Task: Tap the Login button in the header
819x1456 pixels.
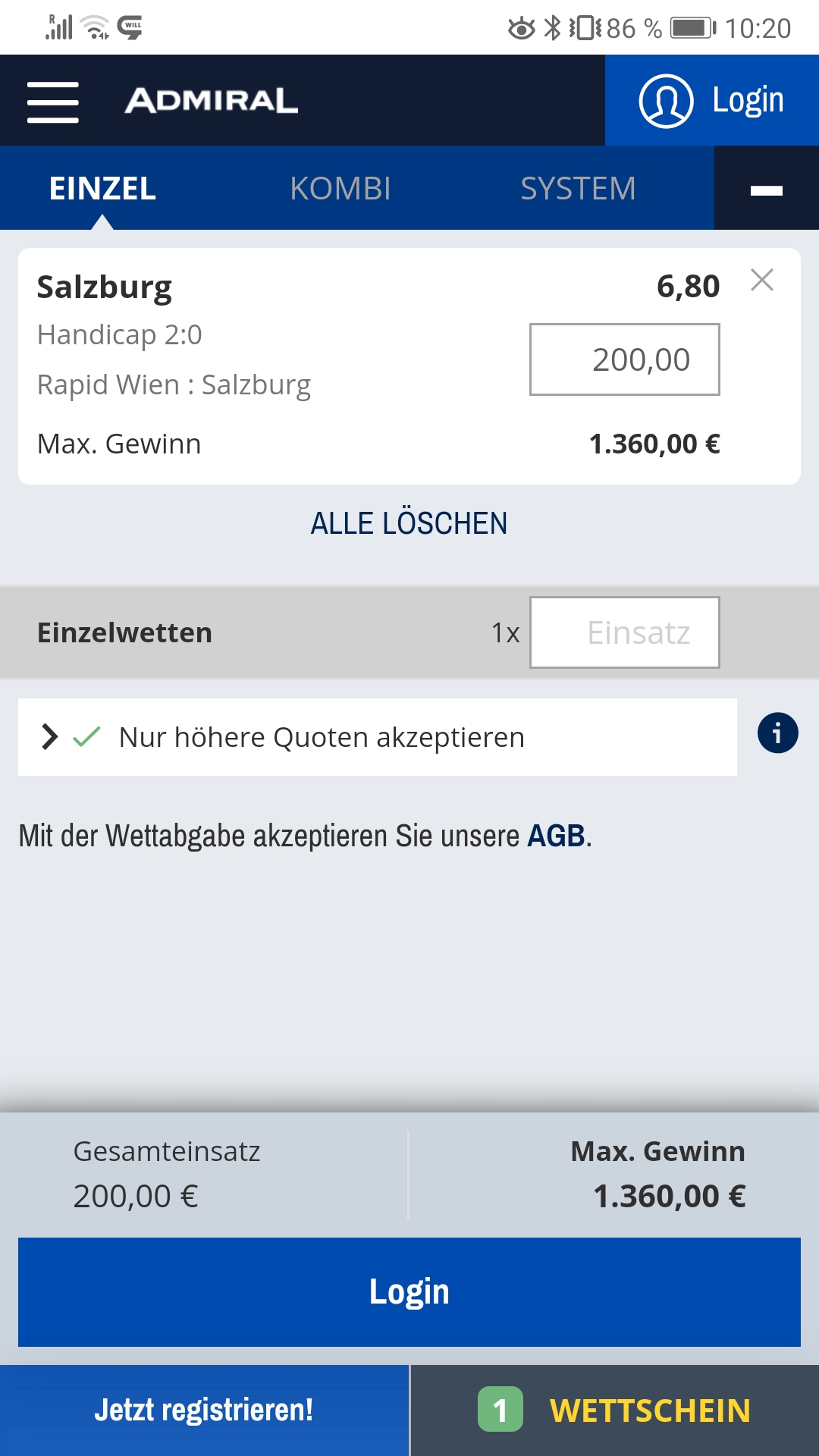Action: point(712,100)
